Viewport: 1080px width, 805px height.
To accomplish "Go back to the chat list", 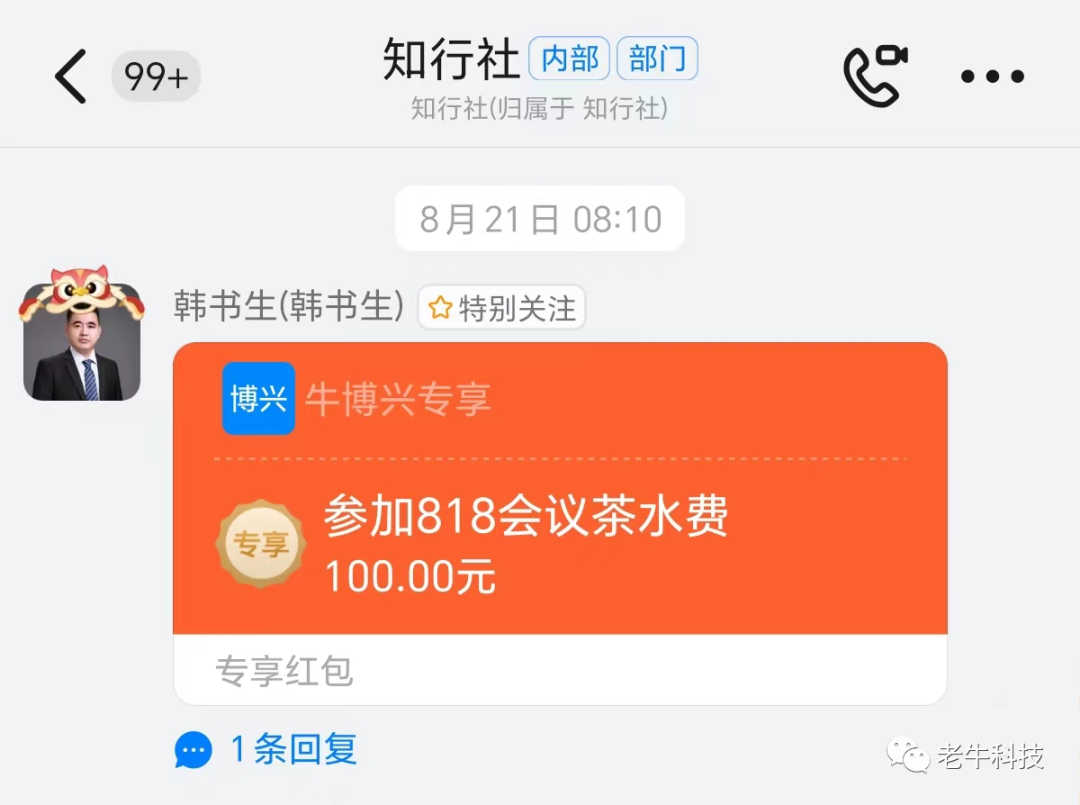I will pos(70,76).
